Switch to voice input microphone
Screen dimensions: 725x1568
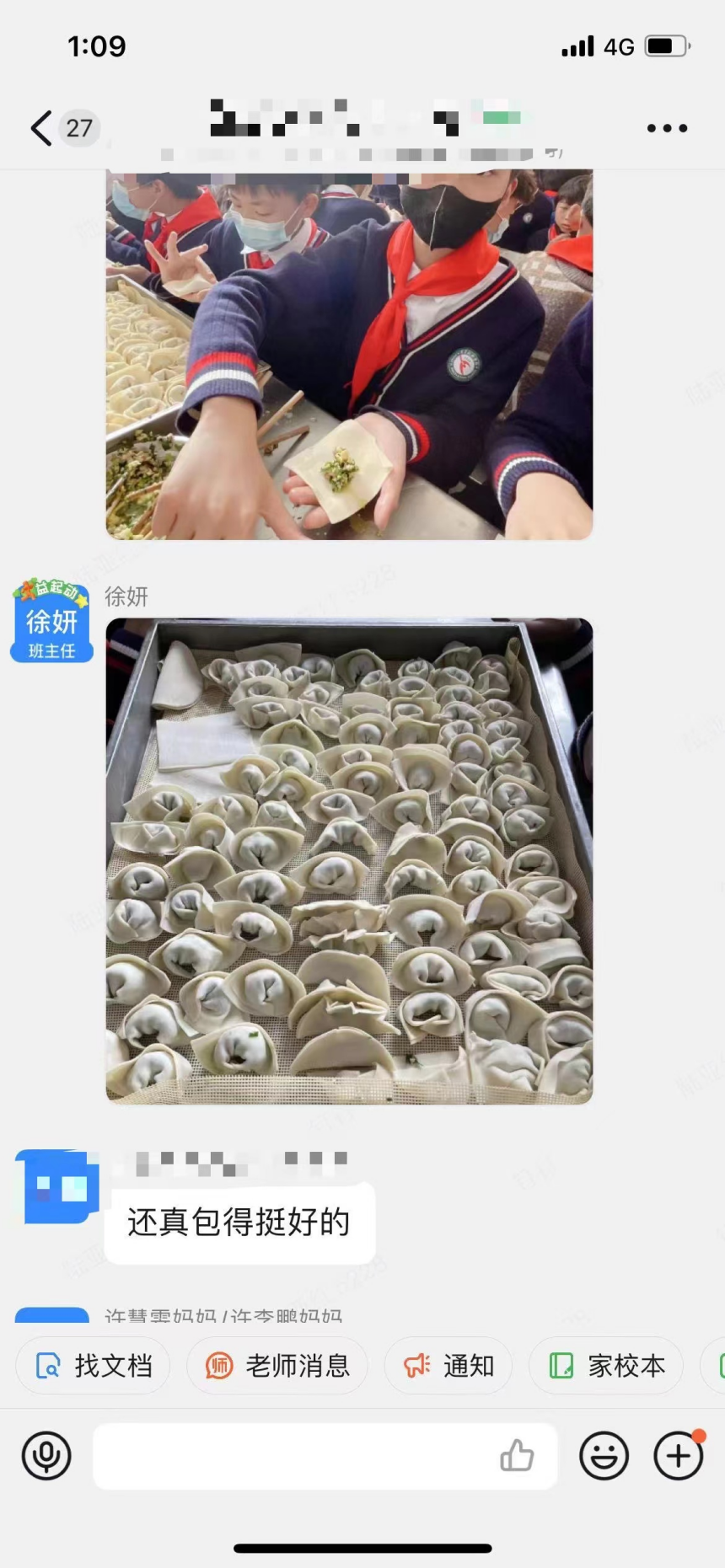tap(46, 1455)
